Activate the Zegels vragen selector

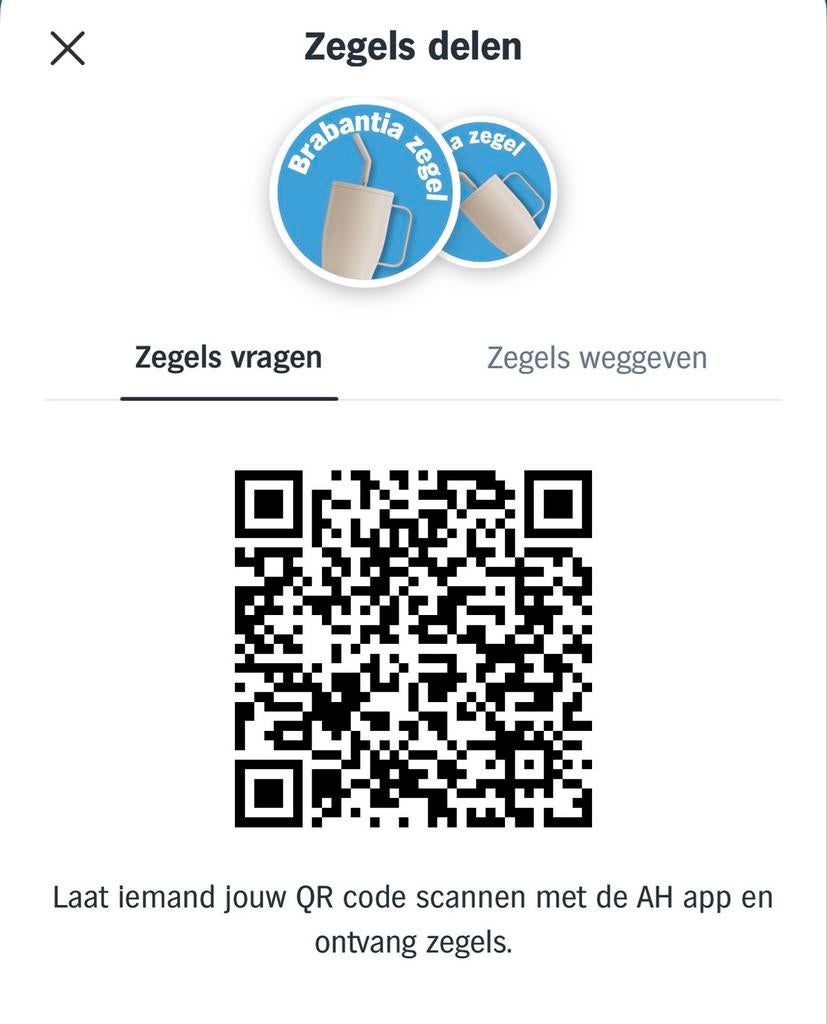228,357
